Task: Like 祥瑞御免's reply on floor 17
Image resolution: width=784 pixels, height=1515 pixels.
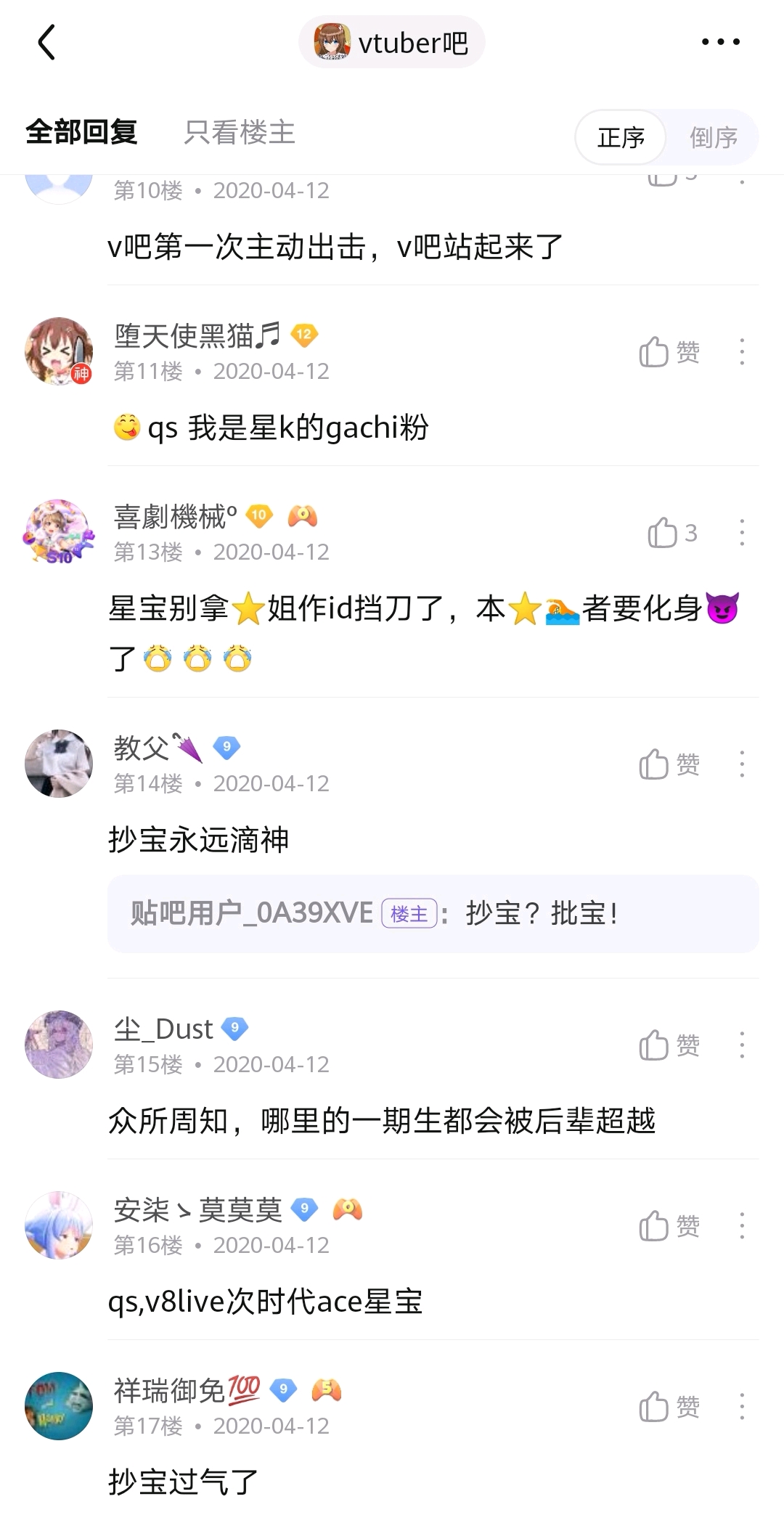Action: click(669, 1408)
